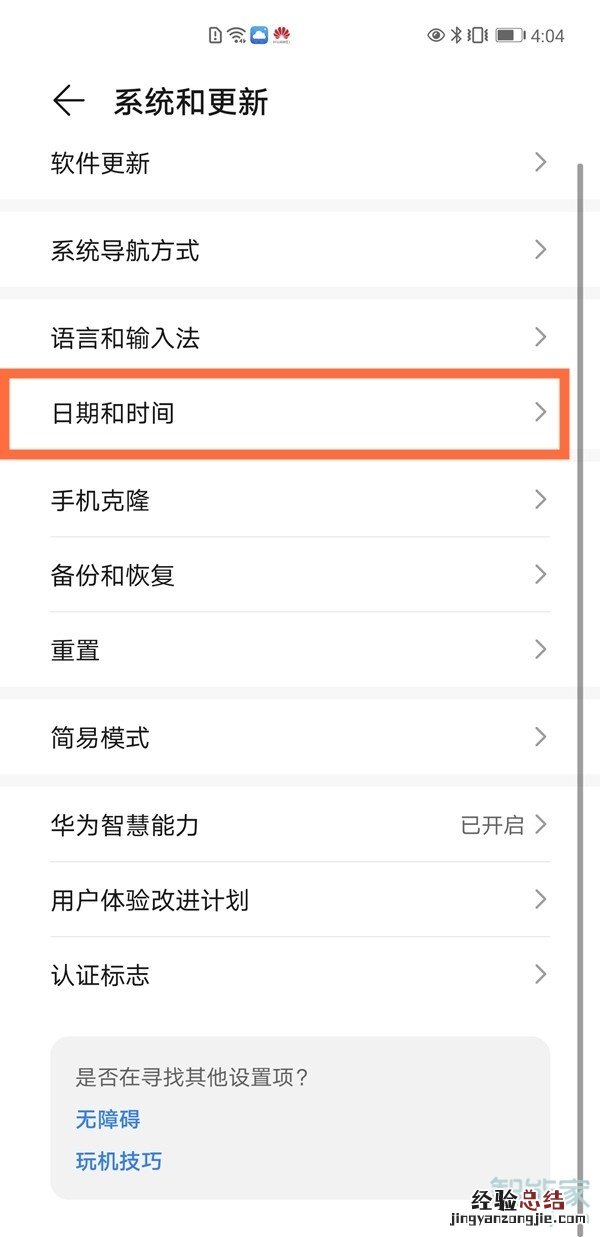
Task: Open 用户体验改进计划 row
Action: (x=300, y=900)
